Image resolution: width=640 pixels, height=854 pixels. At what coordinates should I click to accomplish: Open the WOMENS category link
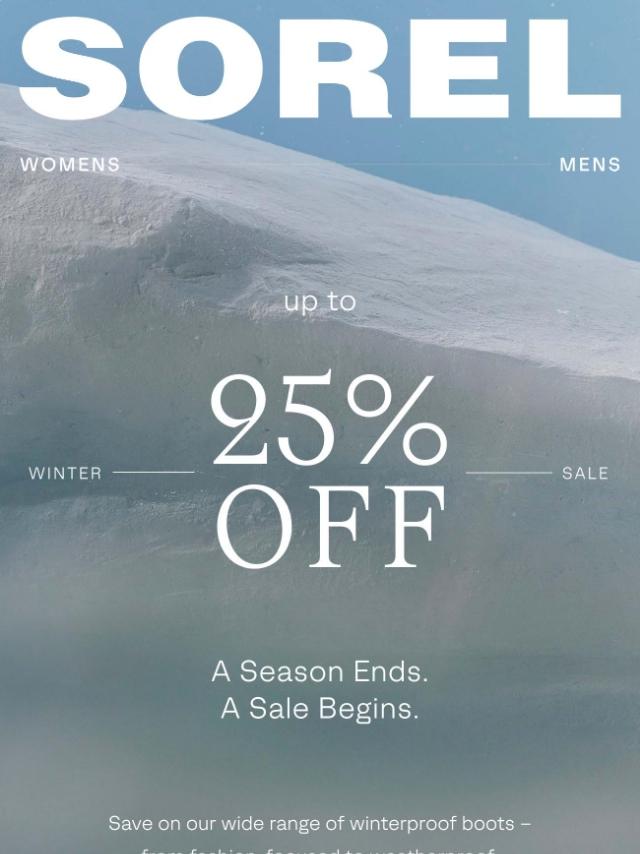coord(70,164)
